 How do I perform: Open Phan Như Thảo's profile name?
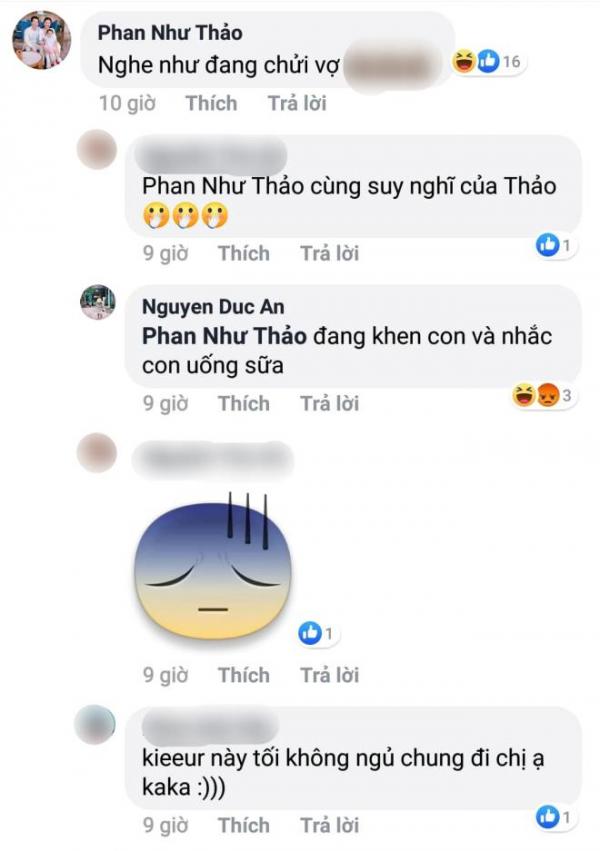[169, 33]
